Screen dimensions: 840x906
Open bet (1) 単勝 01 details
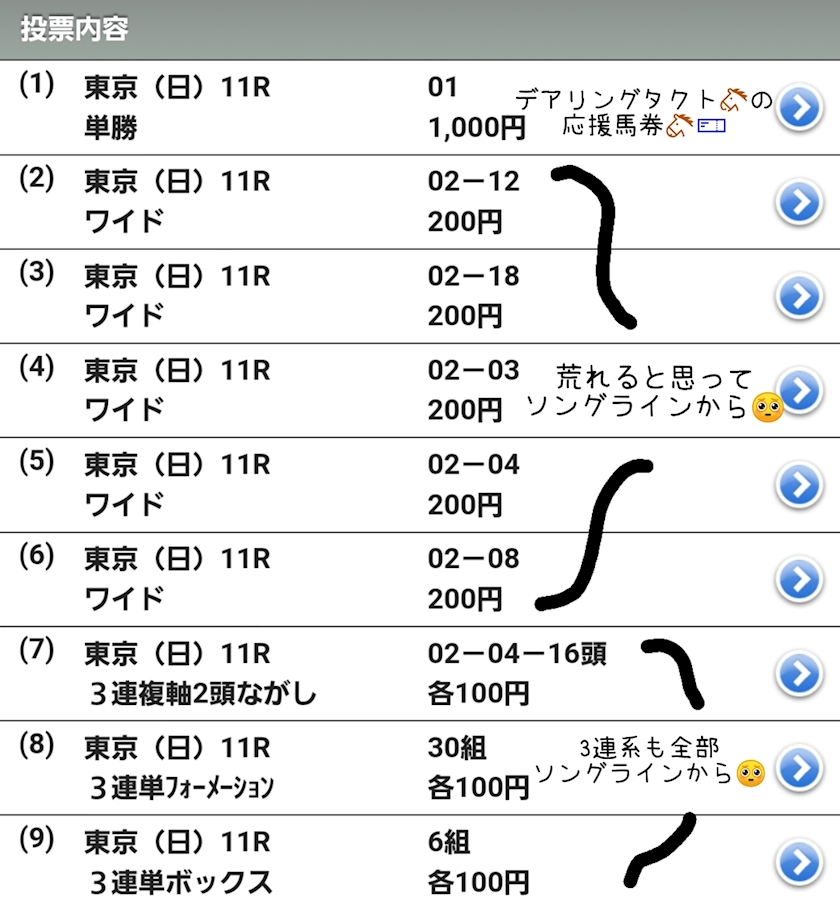pyautogui.click(x=420, y=107)
